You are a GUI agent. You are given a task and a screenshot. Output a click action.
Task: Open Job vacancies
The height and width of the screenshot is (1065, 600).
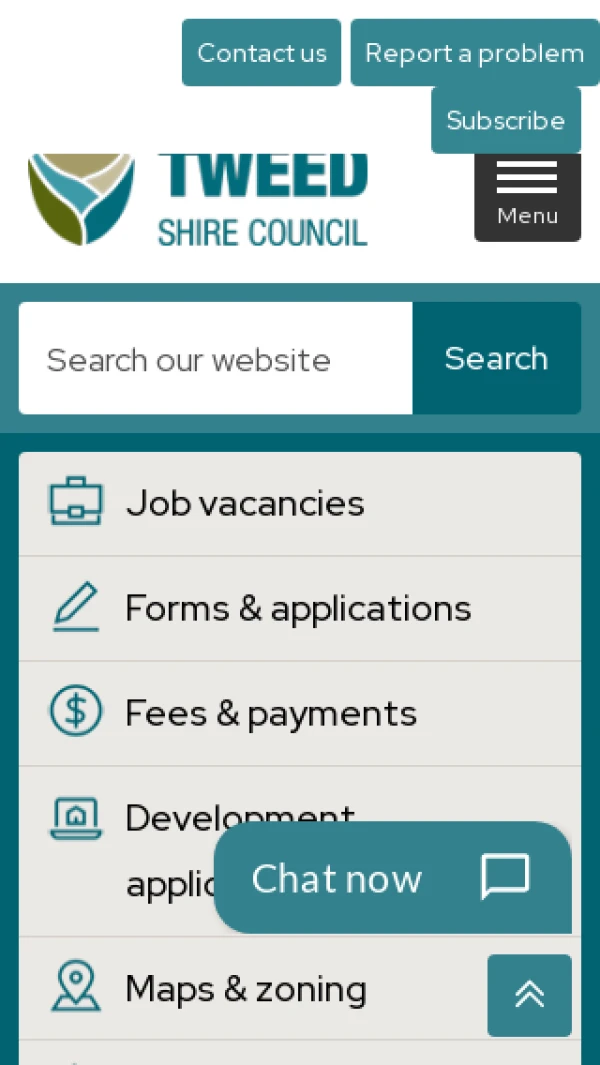(x=245, y=503)
